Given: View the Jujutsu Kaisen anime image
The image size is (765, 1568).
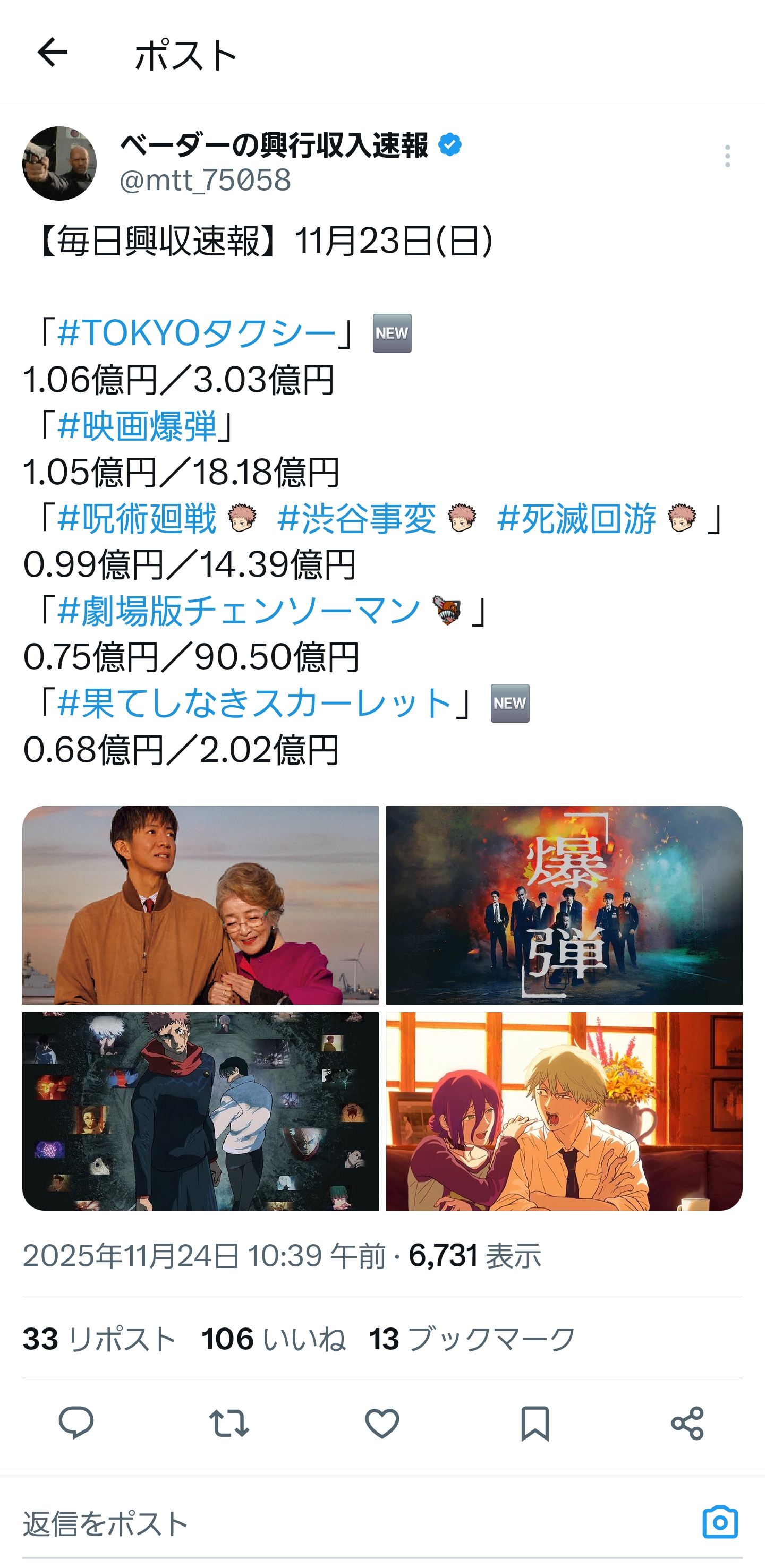Looking at the screenshot, I should coord(200,1111).
